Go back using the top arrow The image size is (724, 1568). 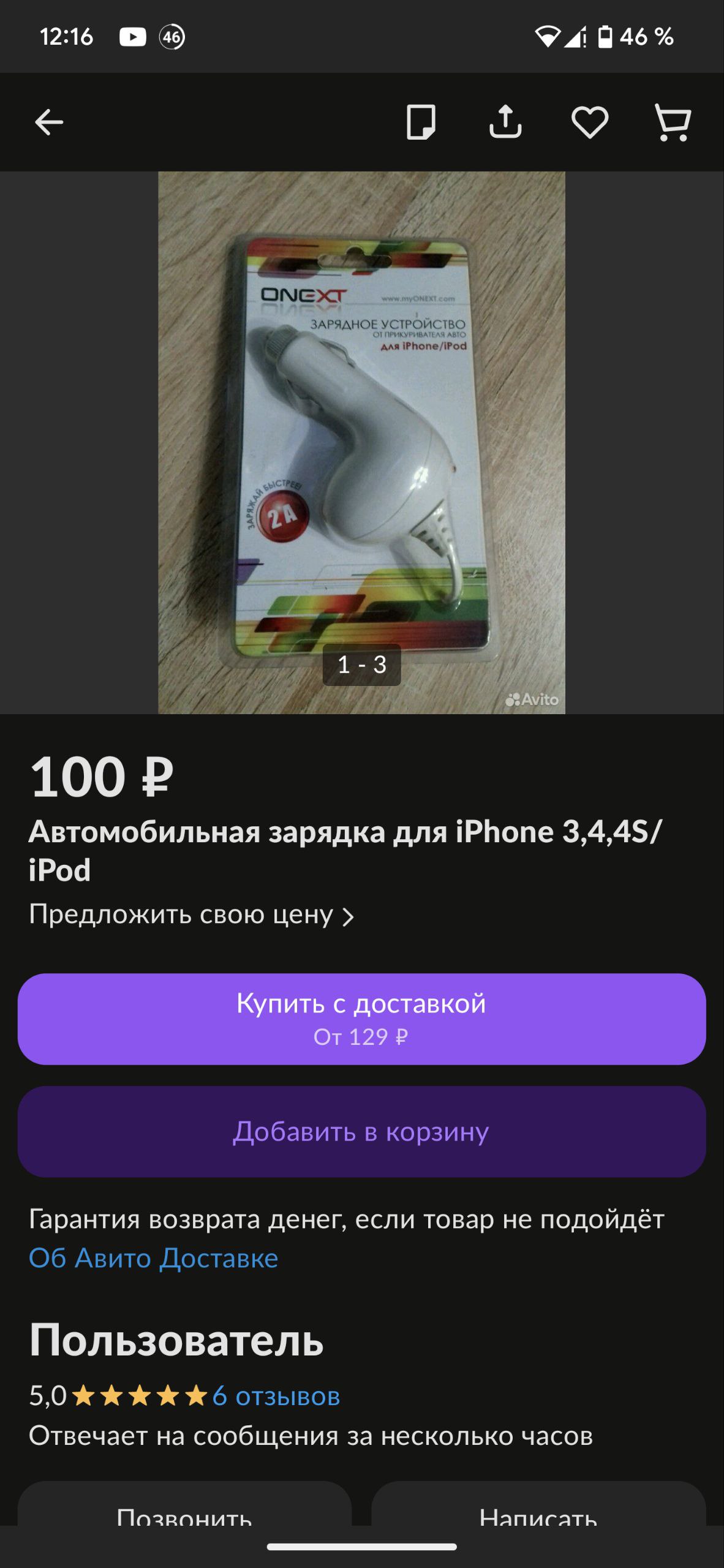tap(49, 123)
